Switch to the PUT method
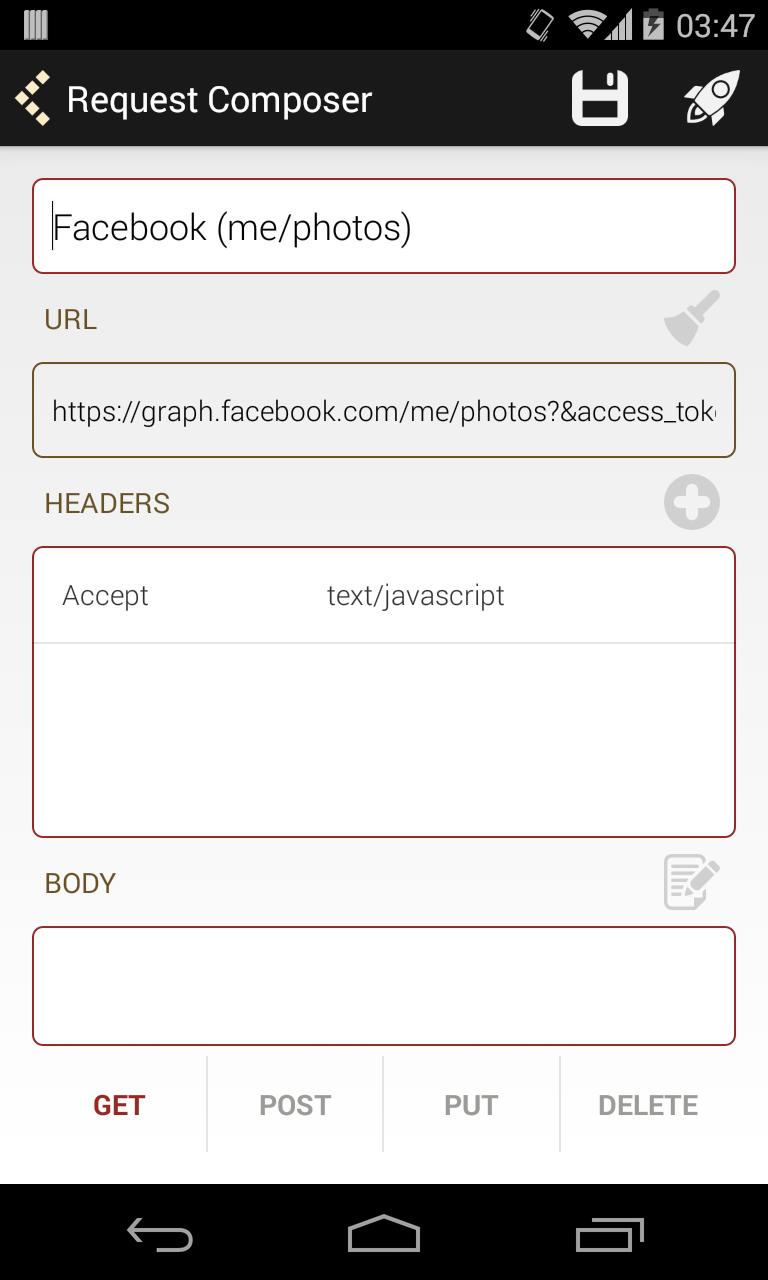768x1280 pixels. 471,1105
